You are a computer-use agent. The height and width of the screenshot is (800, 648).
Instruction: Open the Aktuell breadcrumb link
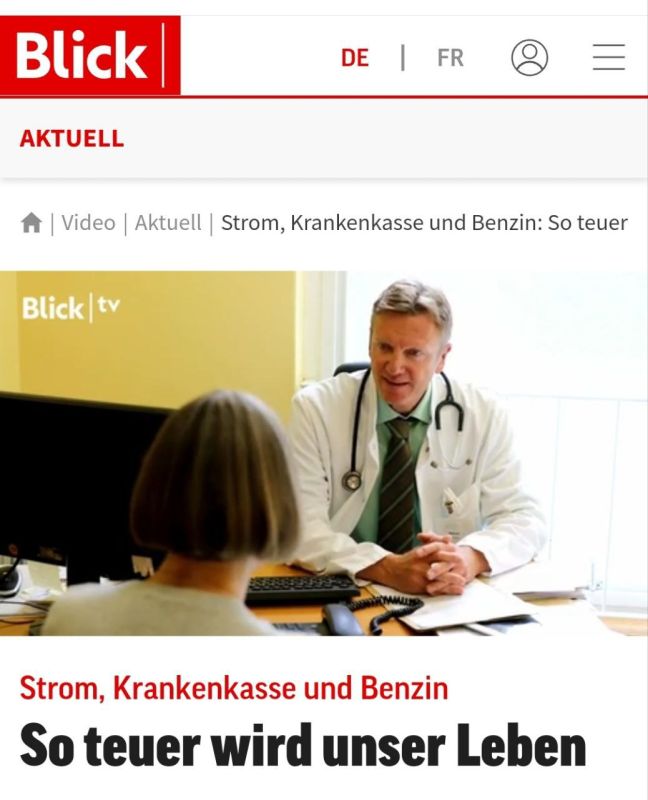168,223
